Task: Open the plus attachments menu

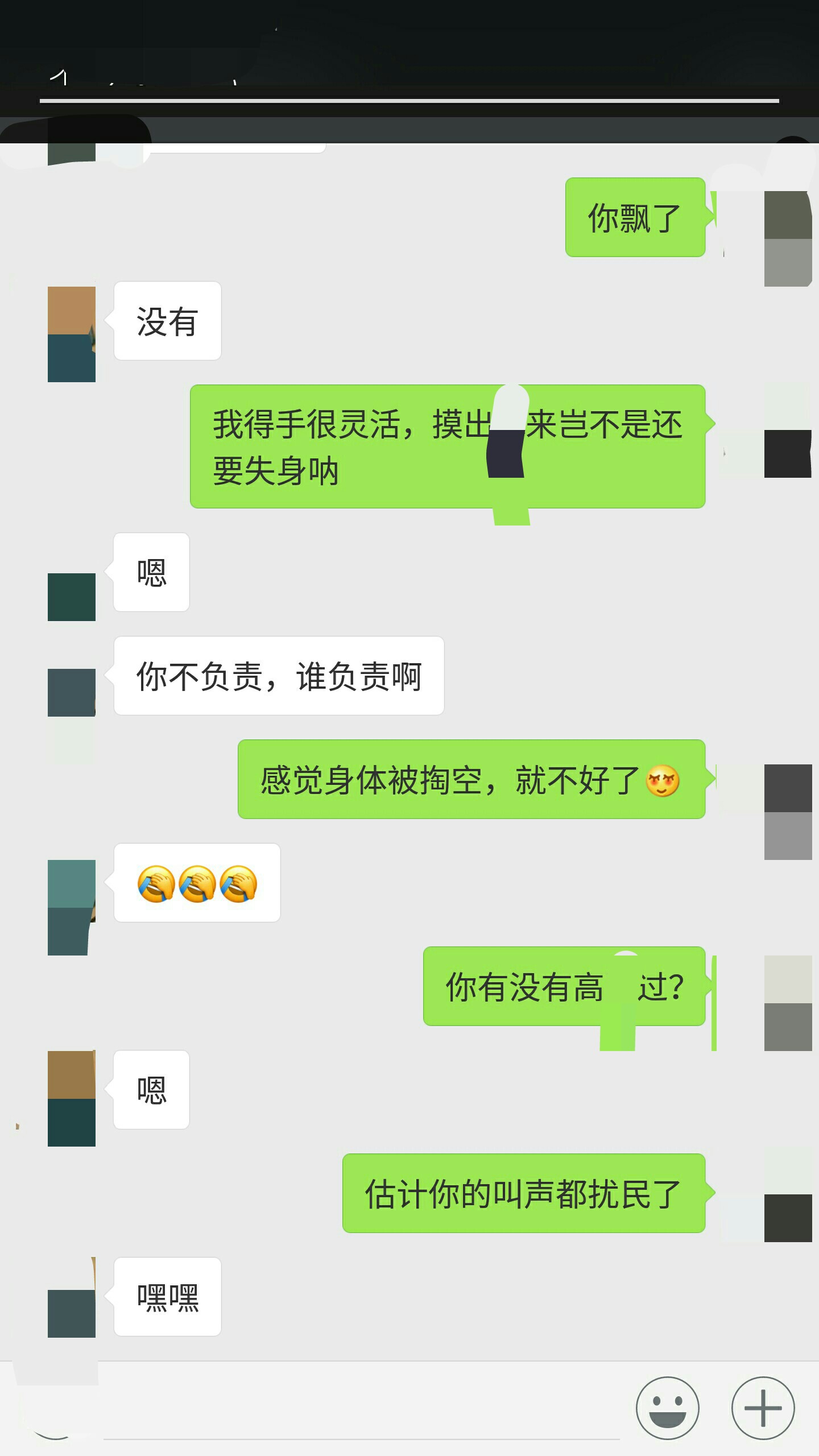Action: click(x=763, y=1408)
